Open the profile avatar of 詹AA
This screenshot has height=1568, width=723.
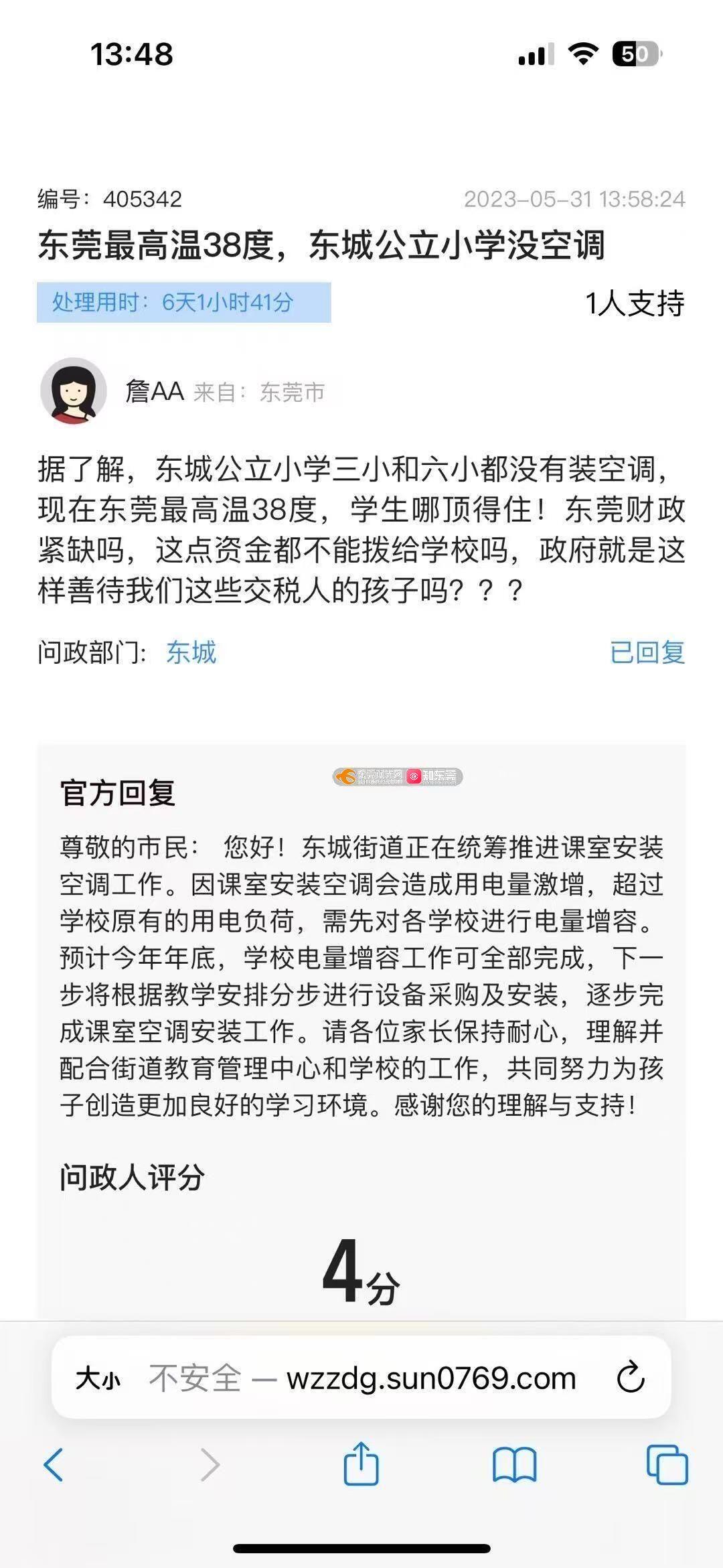(74, 391)
